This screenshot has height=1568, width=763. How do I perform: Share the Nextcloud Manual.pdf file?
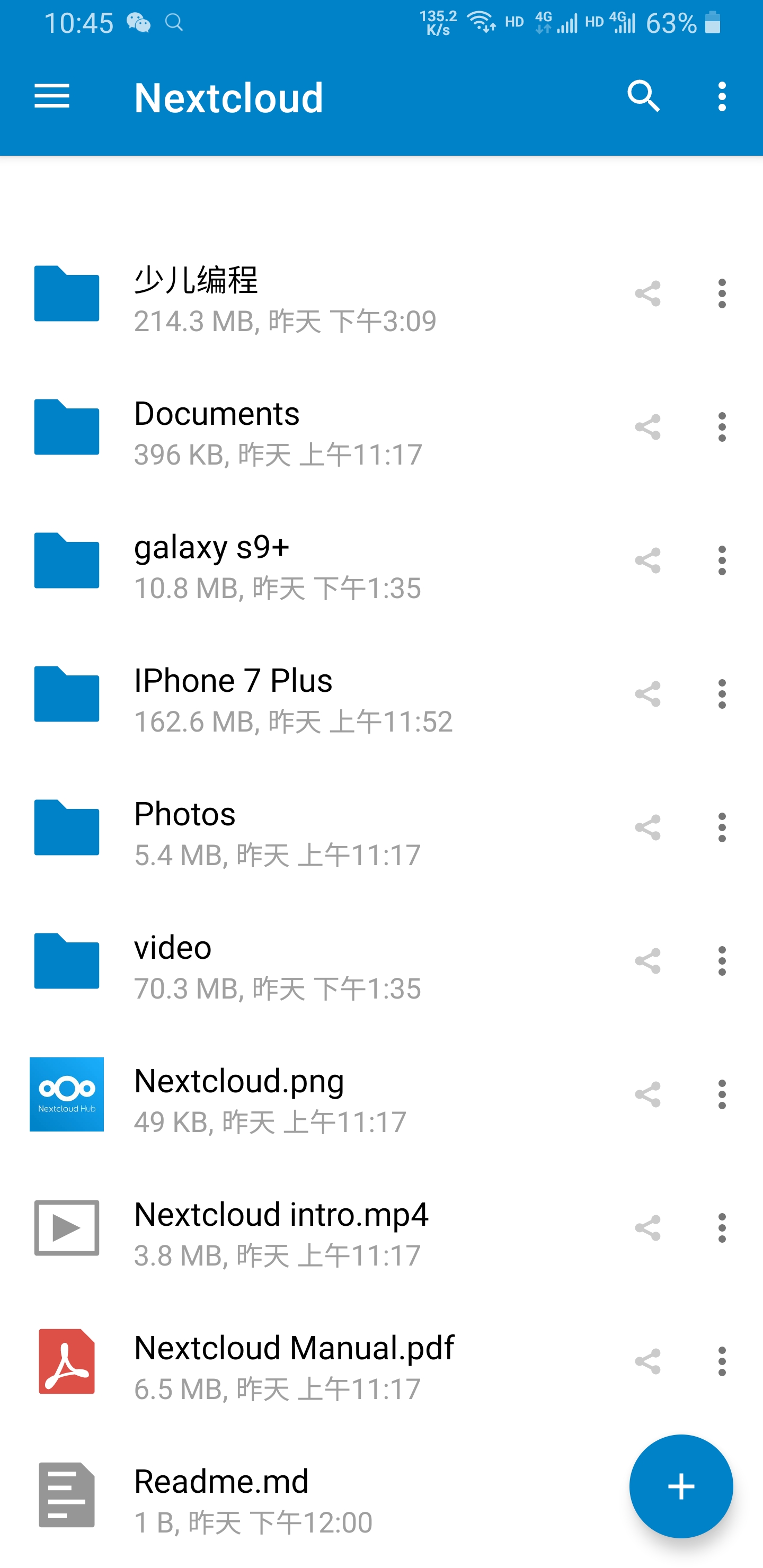tap(647, 1361)
